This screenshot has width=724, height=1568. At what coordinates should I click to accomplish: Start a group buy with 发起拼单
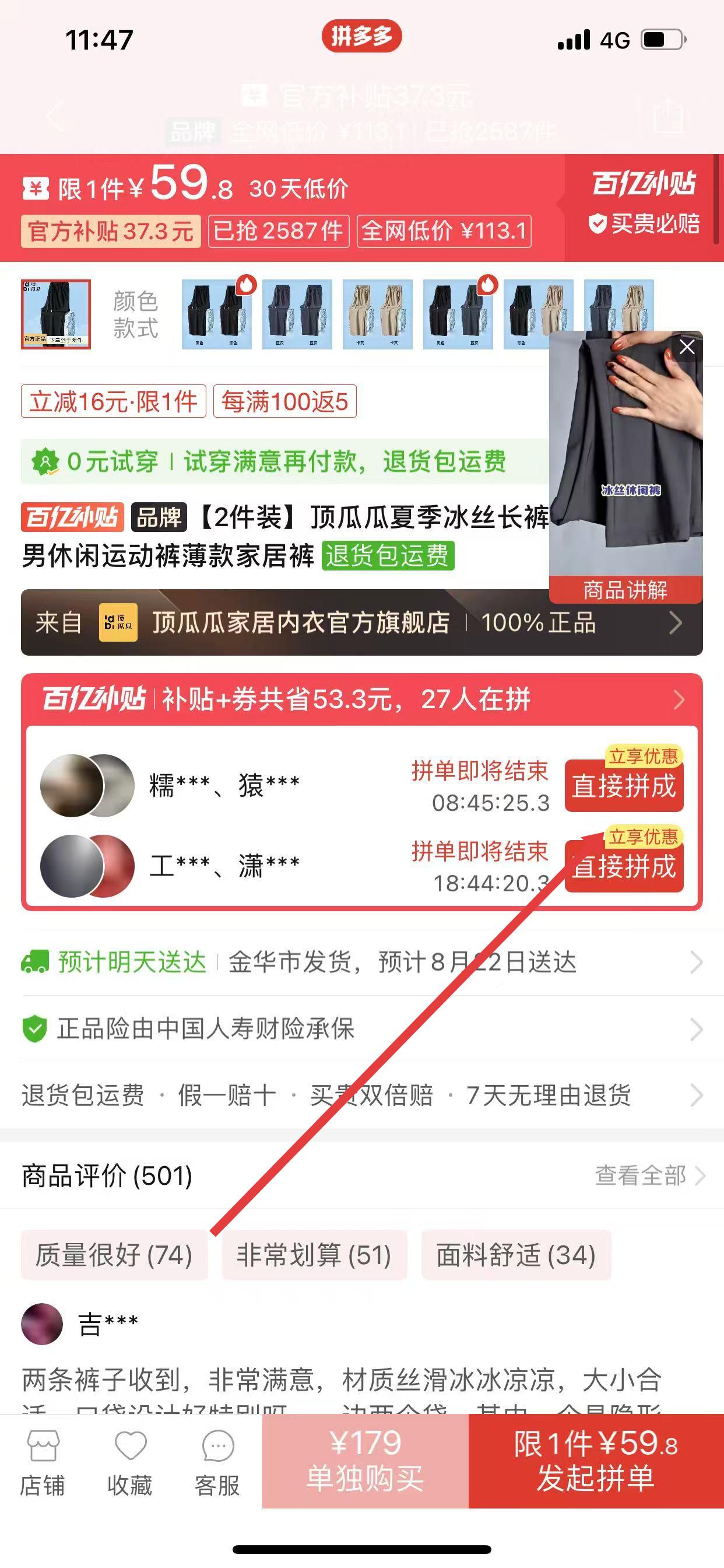pyautogui.click(x=596, y=1461)
